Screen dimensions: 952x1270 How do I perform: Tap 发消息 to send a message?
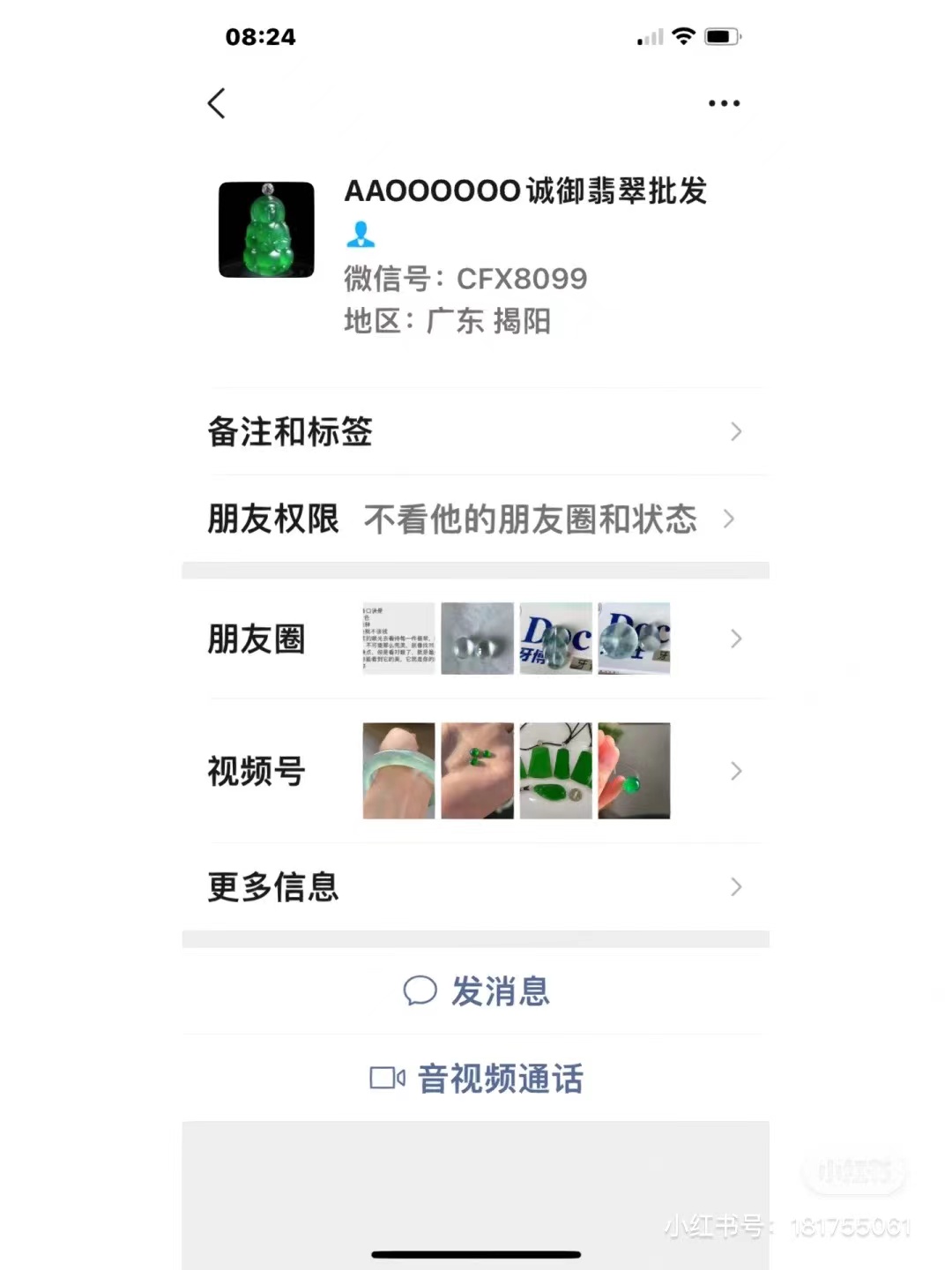[477, 991]
